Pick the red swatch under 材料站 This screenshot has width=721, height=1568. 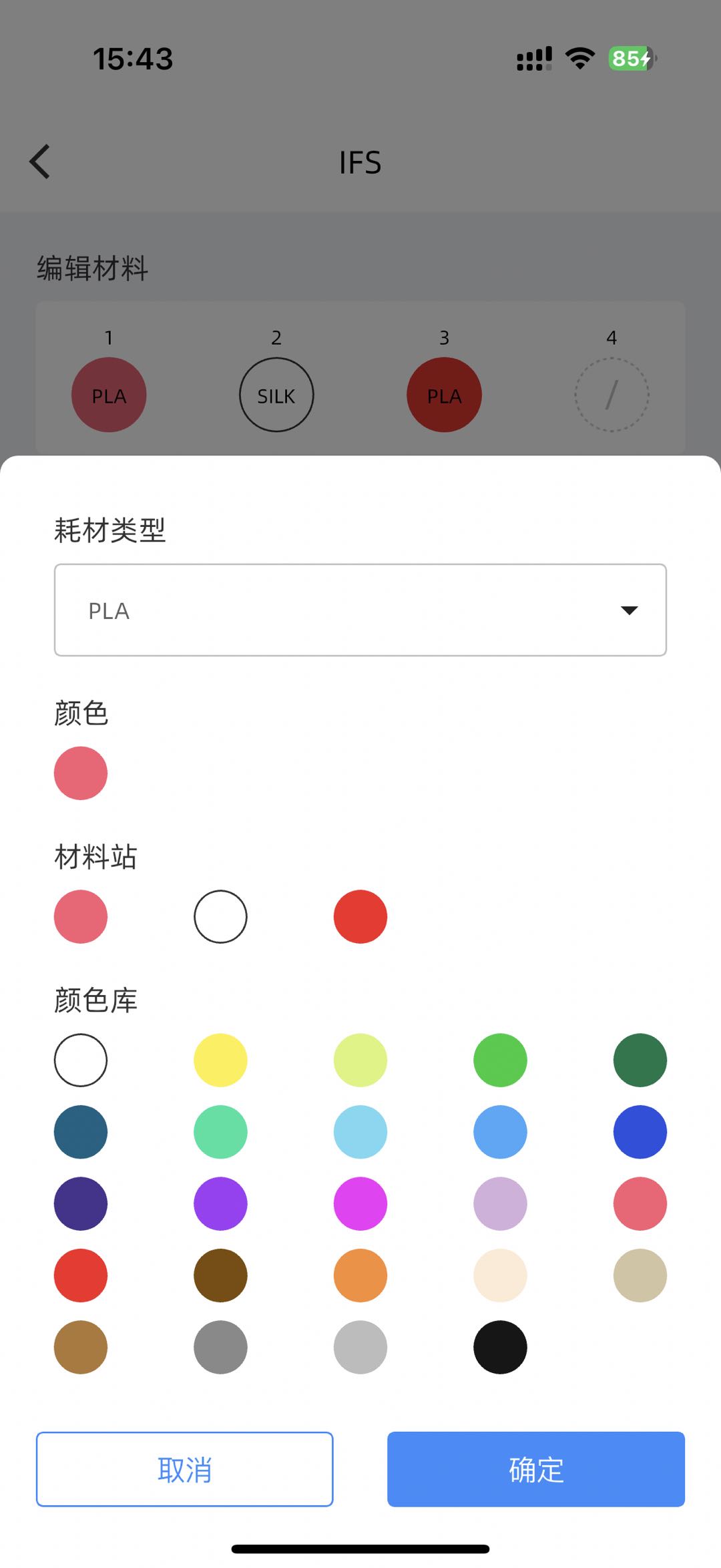[x=360, y=916]
